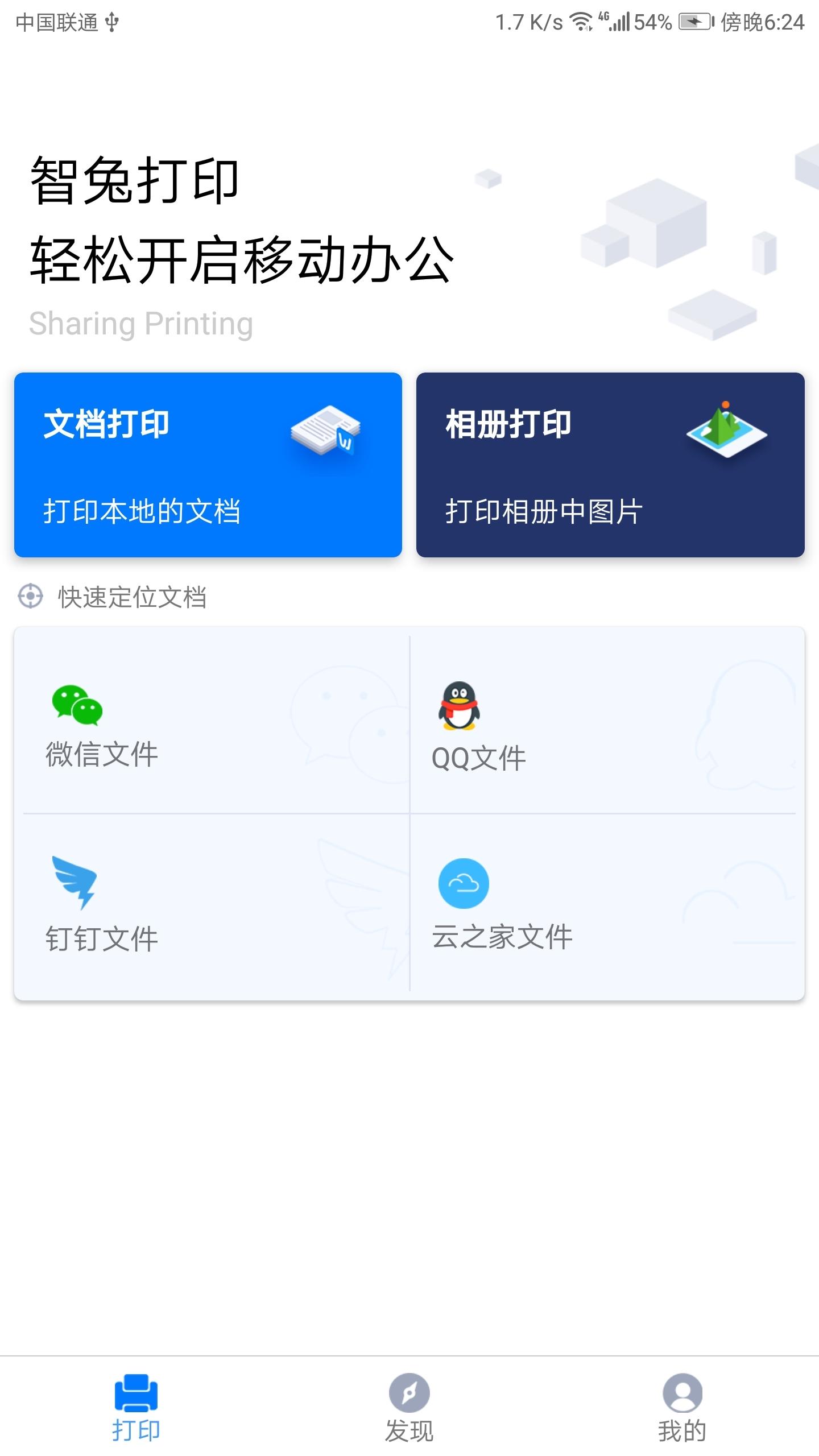
Task: Open 文档打印 to print local documents
Action: click(x=208, y=465)
